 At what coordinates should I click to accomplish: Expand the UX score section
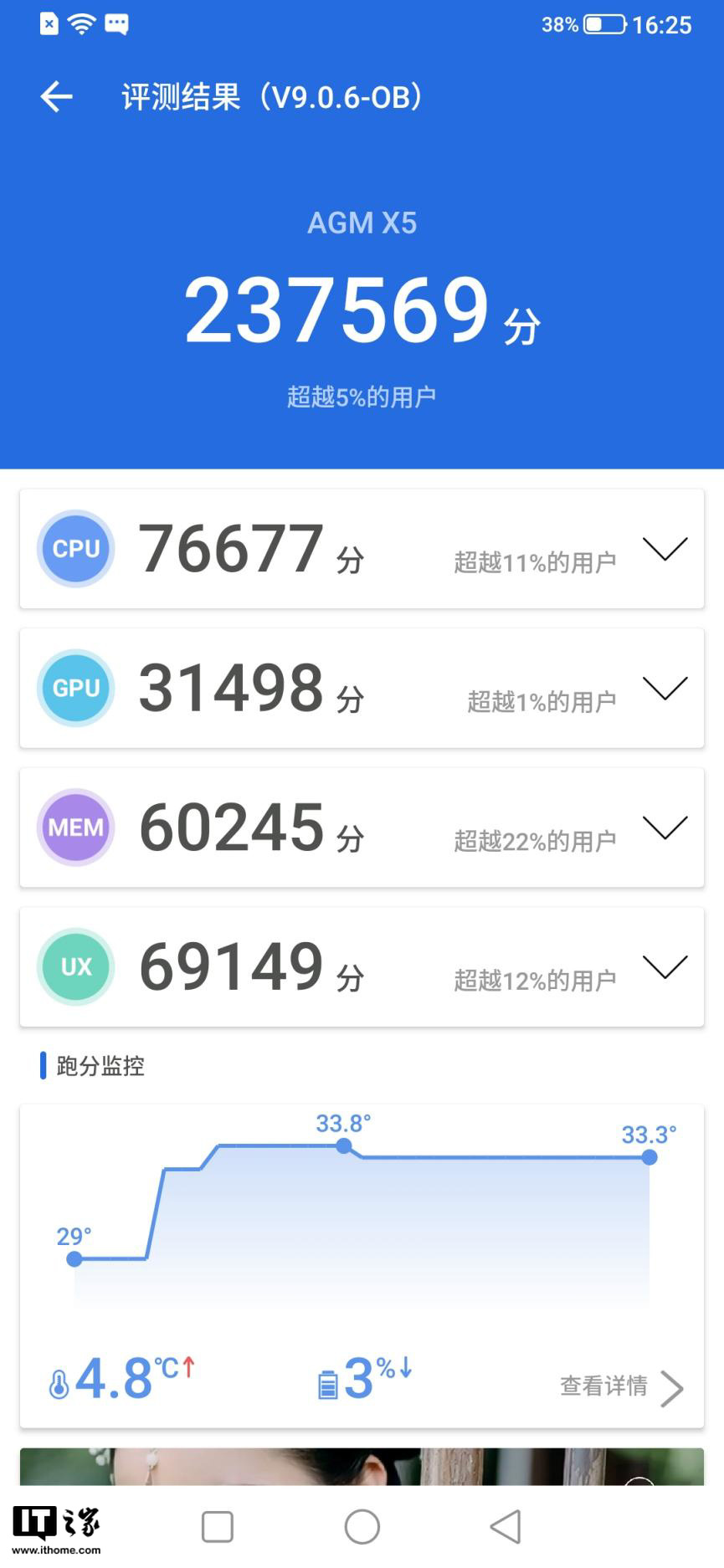point(665,967)
